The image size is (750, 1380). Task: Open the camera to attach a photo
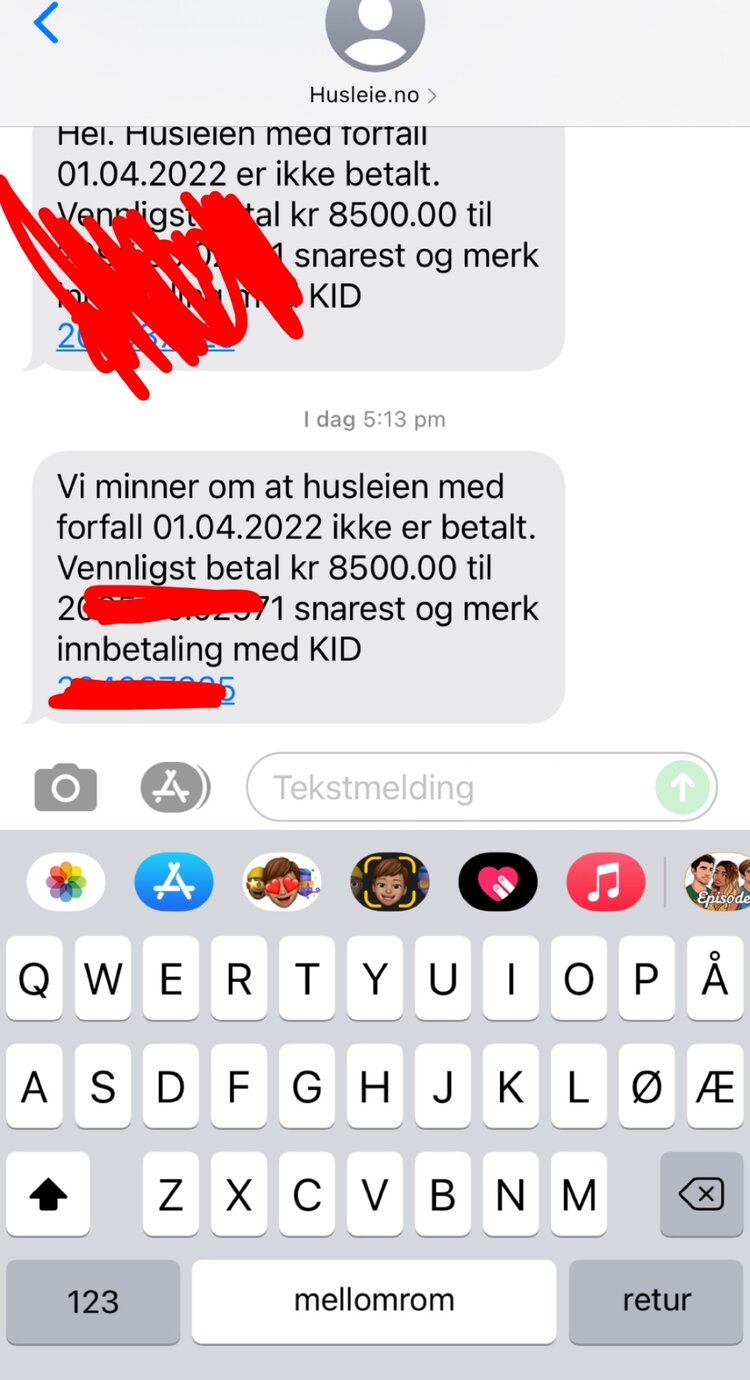point(66,788)
